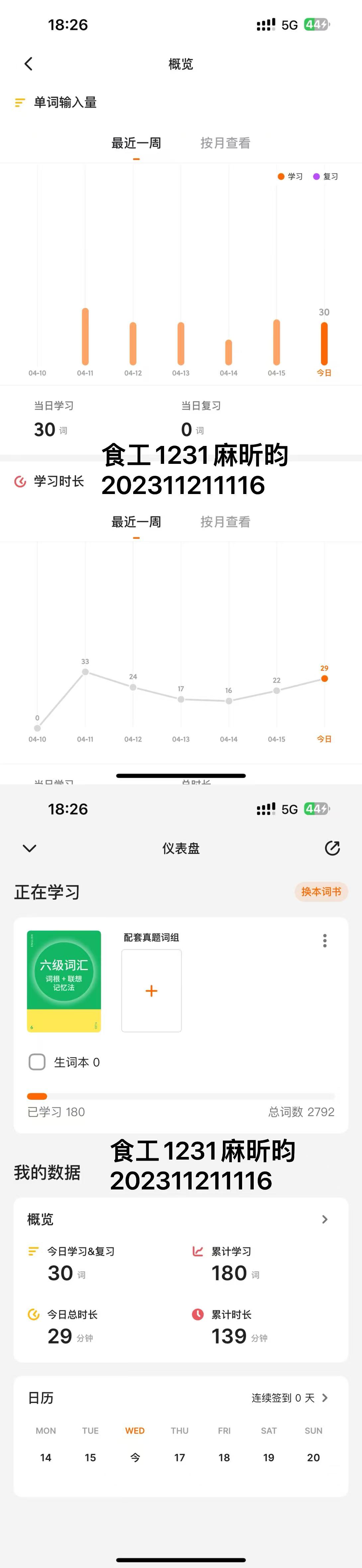362x1568 pixels.
Task: Select day 17 in the 日历
Action: (x=180, y=1458)
